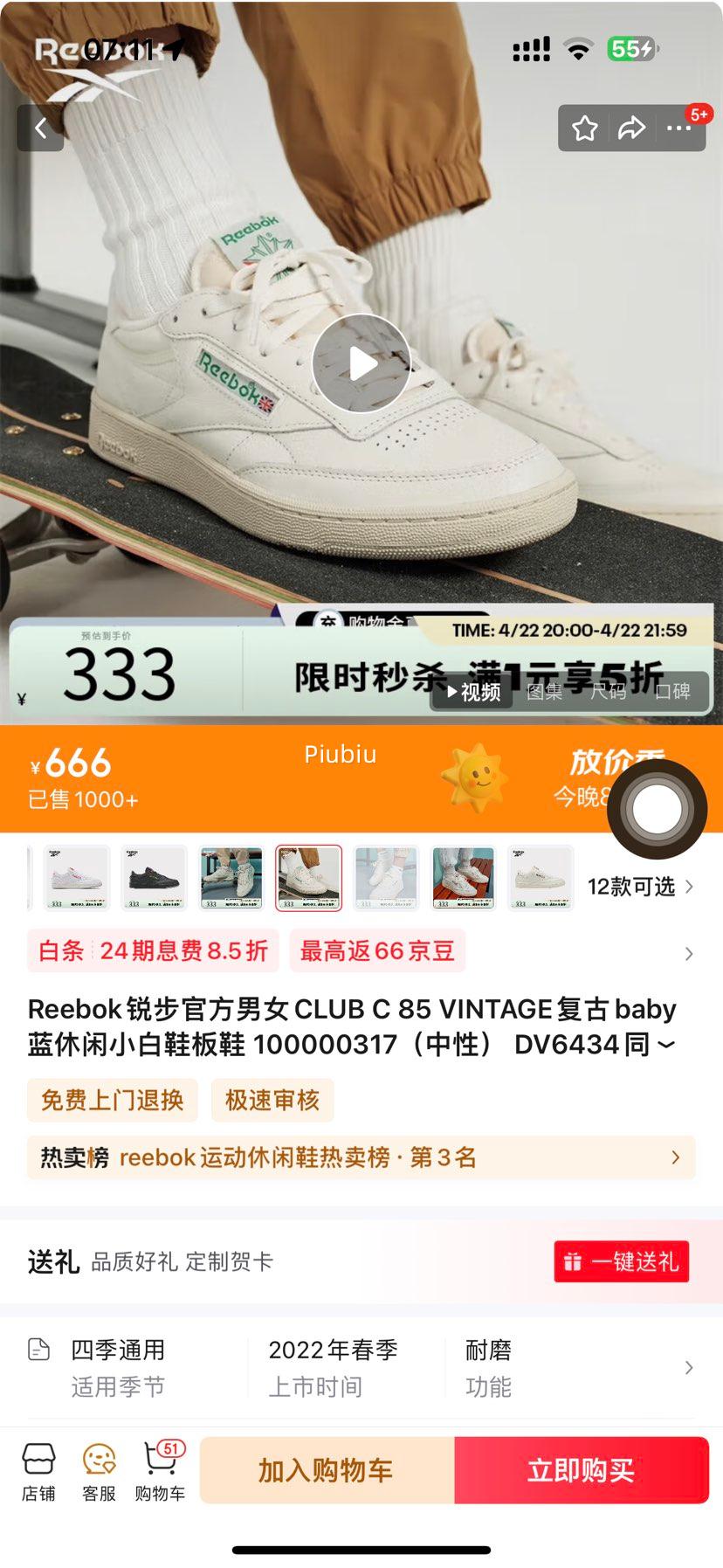Tap the 一键送礼 gift icon button
The height and width of the screenshot is (1568, 723).
coord(621,1261)
